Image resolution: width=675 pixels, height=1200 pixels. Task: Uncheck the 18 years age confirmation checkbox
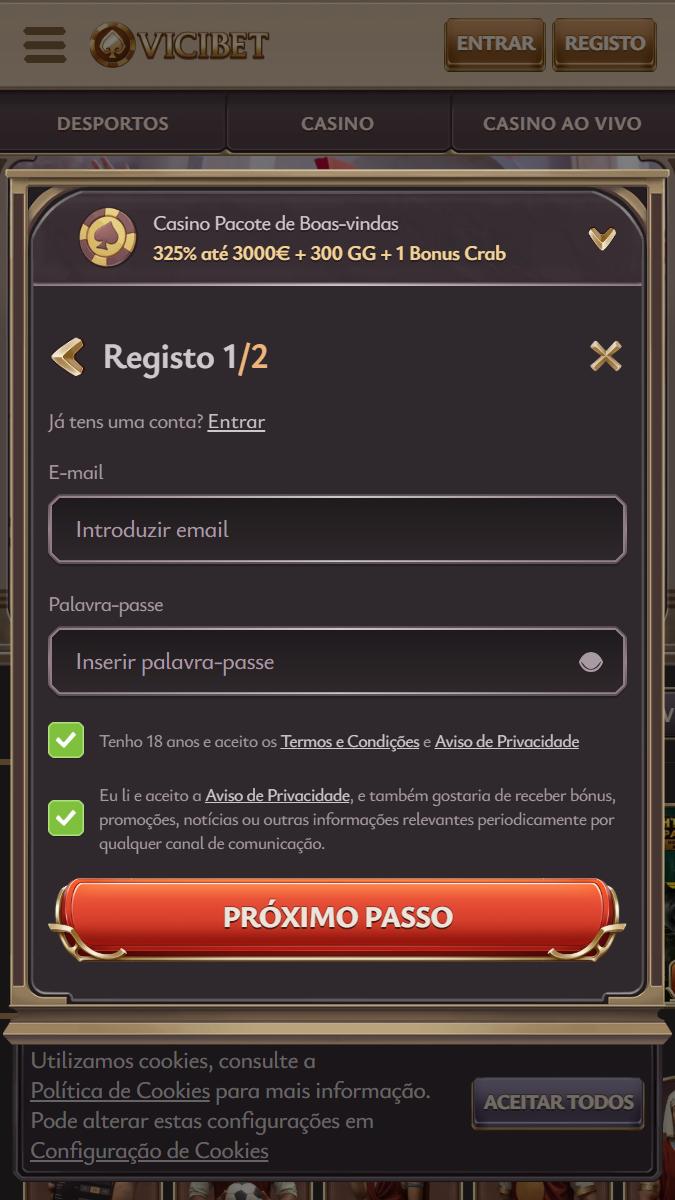point(66,741)
